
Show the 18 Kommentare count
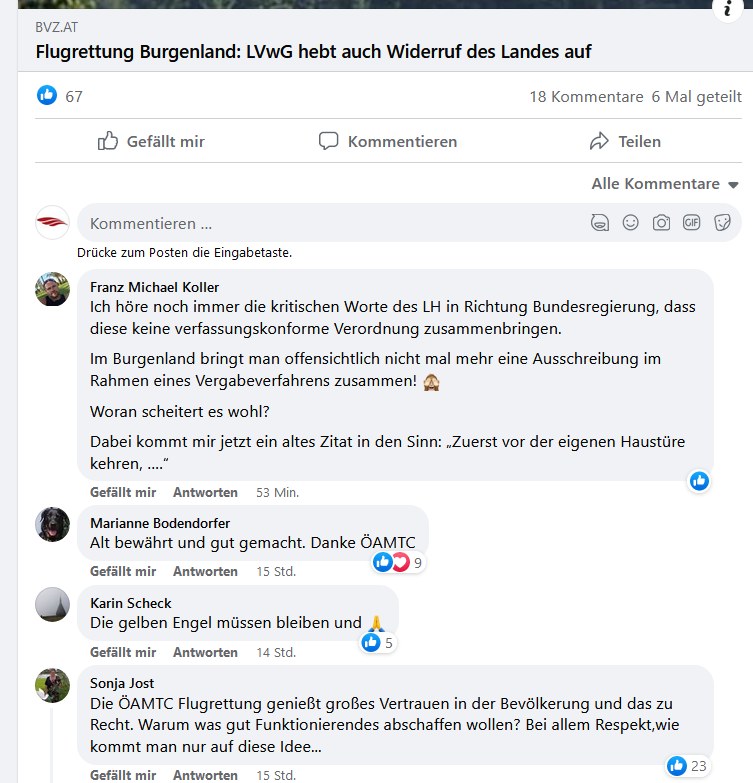pos(586,97)
